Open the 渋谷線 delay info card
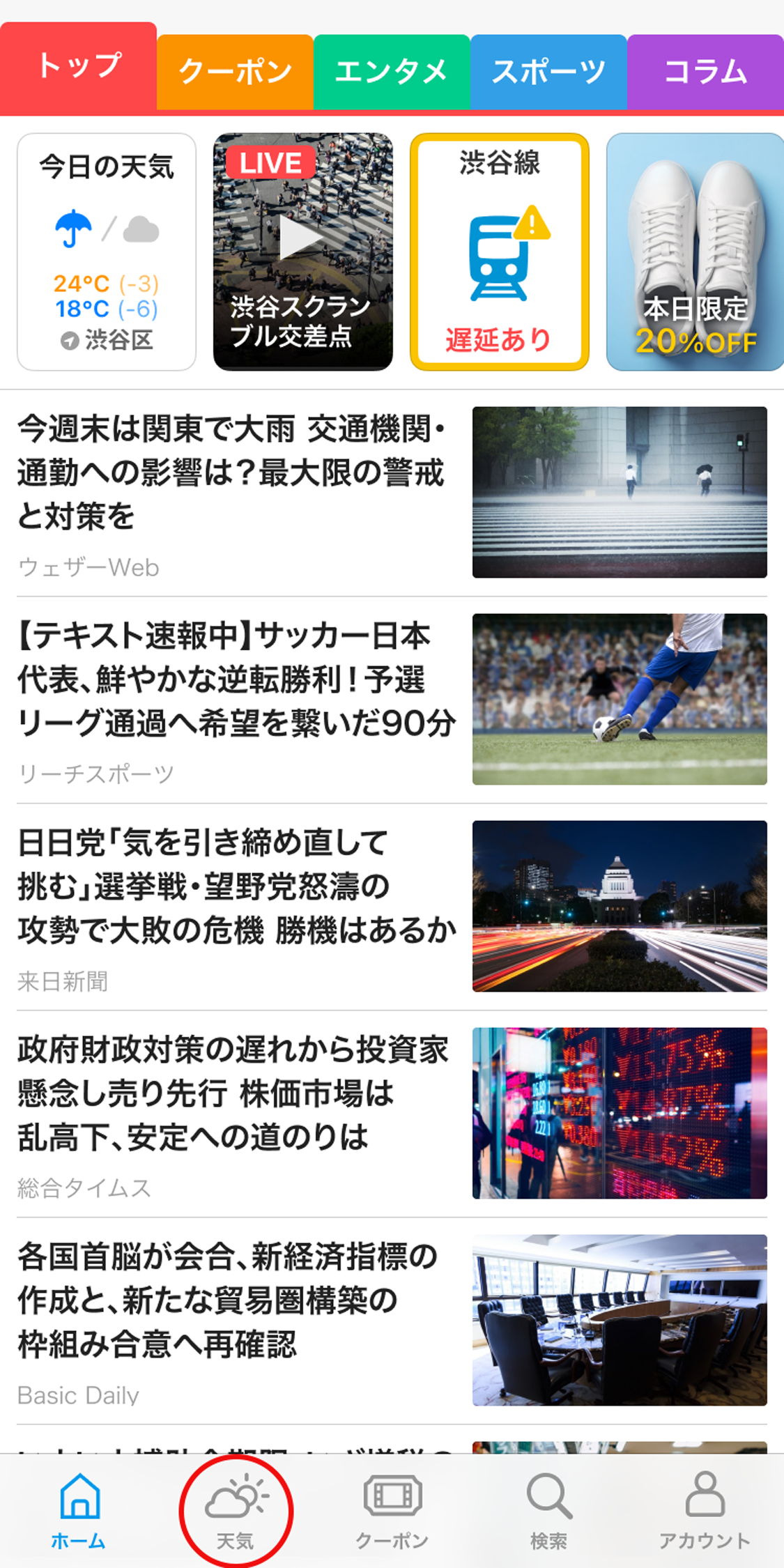Screen dimensions: 784x1568 coord(499,252)
